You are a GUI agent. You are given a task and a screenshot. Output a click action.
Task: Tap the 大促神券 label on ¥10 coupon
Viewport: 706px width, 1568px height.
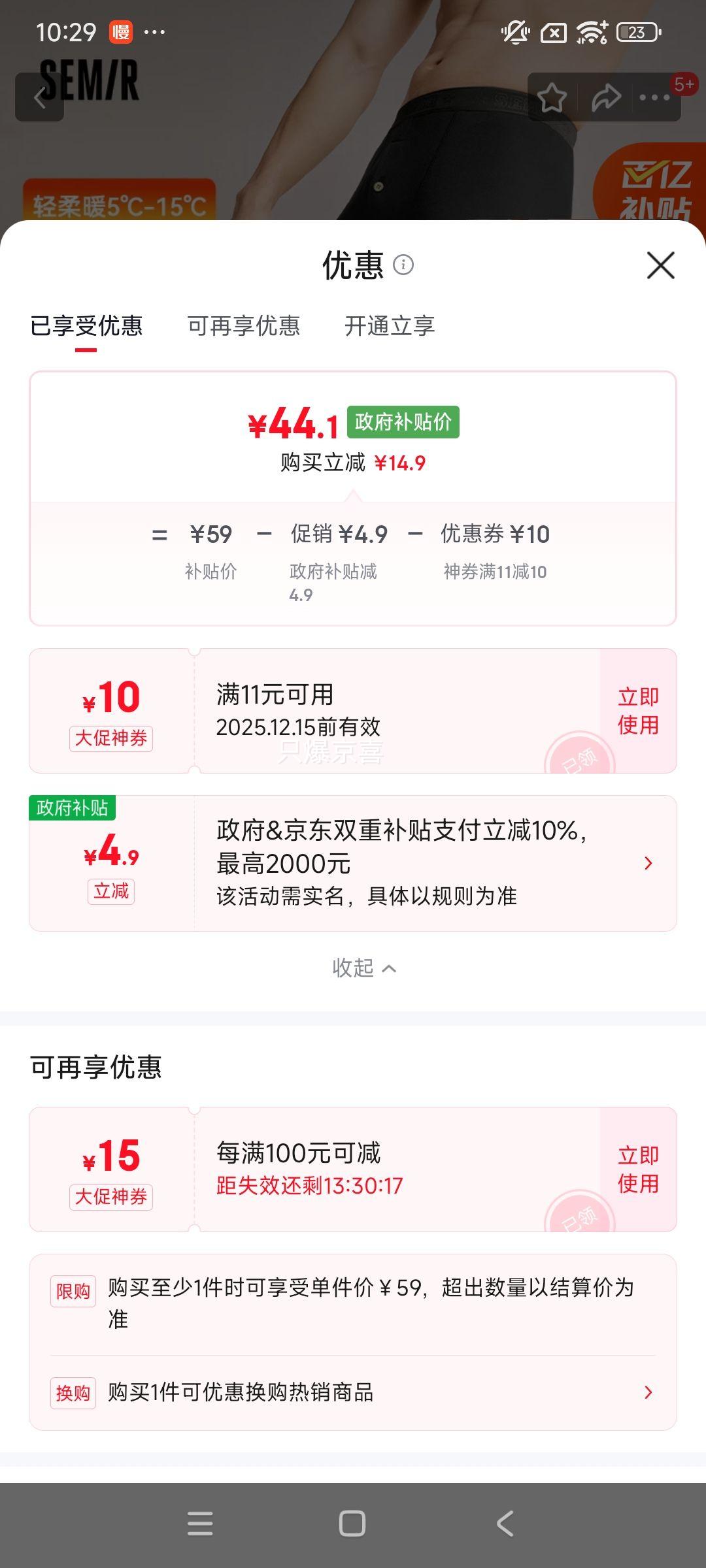(x=112, y=739)
